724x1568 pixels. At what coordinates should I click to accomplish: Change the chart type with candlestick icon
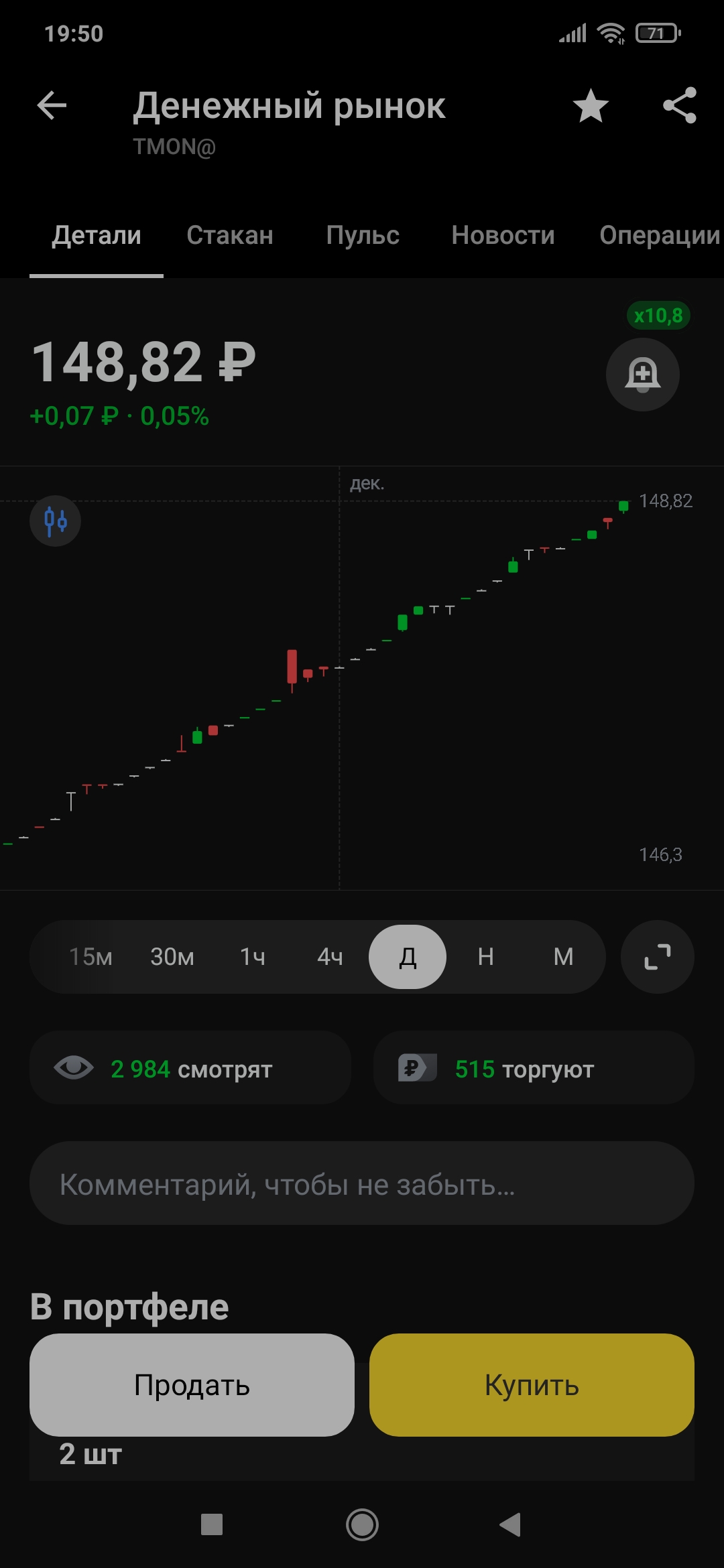[x=56, y=521]
